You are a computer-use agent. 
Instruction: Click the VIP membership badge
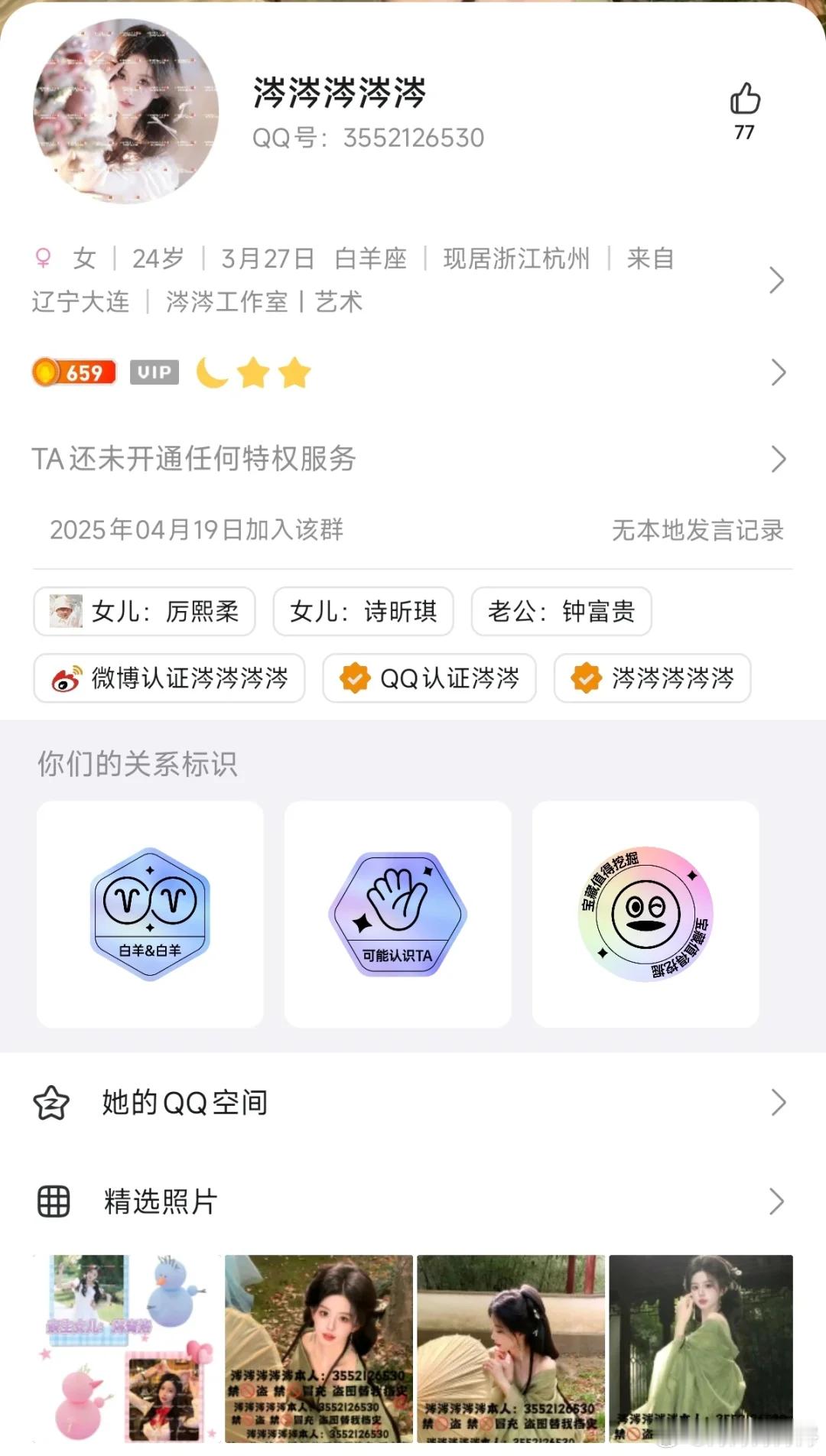point(154,372)
